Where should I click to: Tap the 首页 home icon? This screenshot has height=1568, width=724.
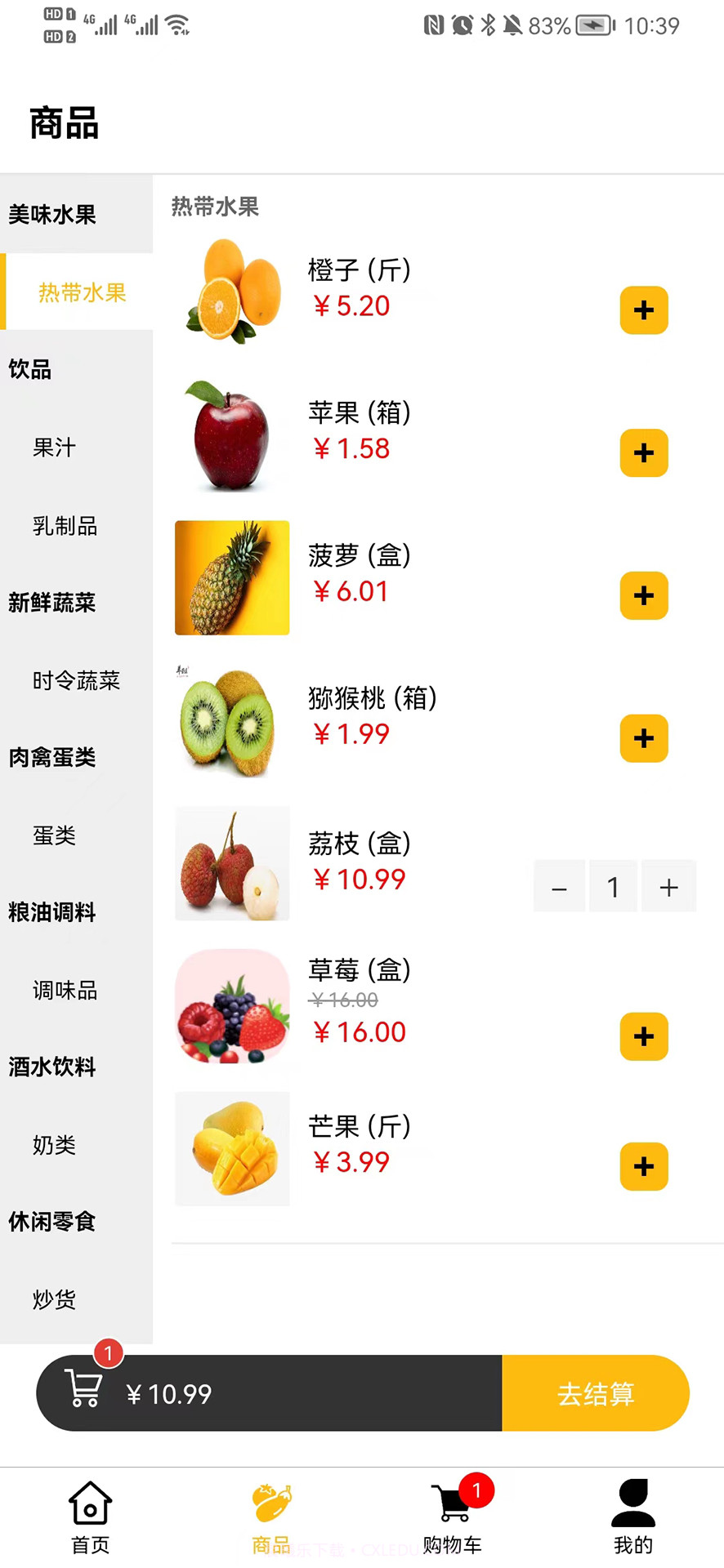[89, 1503]
